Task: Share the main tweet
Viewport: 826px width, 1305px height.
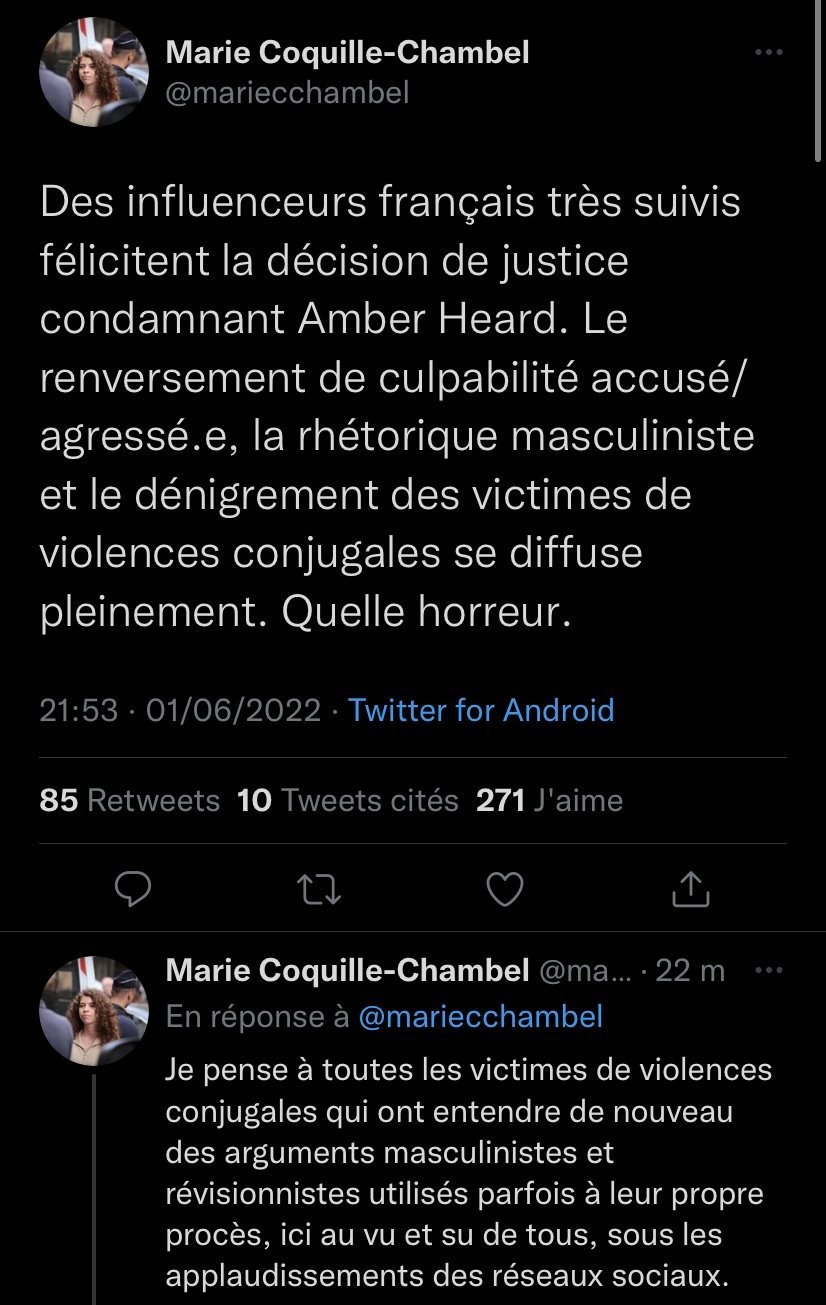Action: point(690,888)
